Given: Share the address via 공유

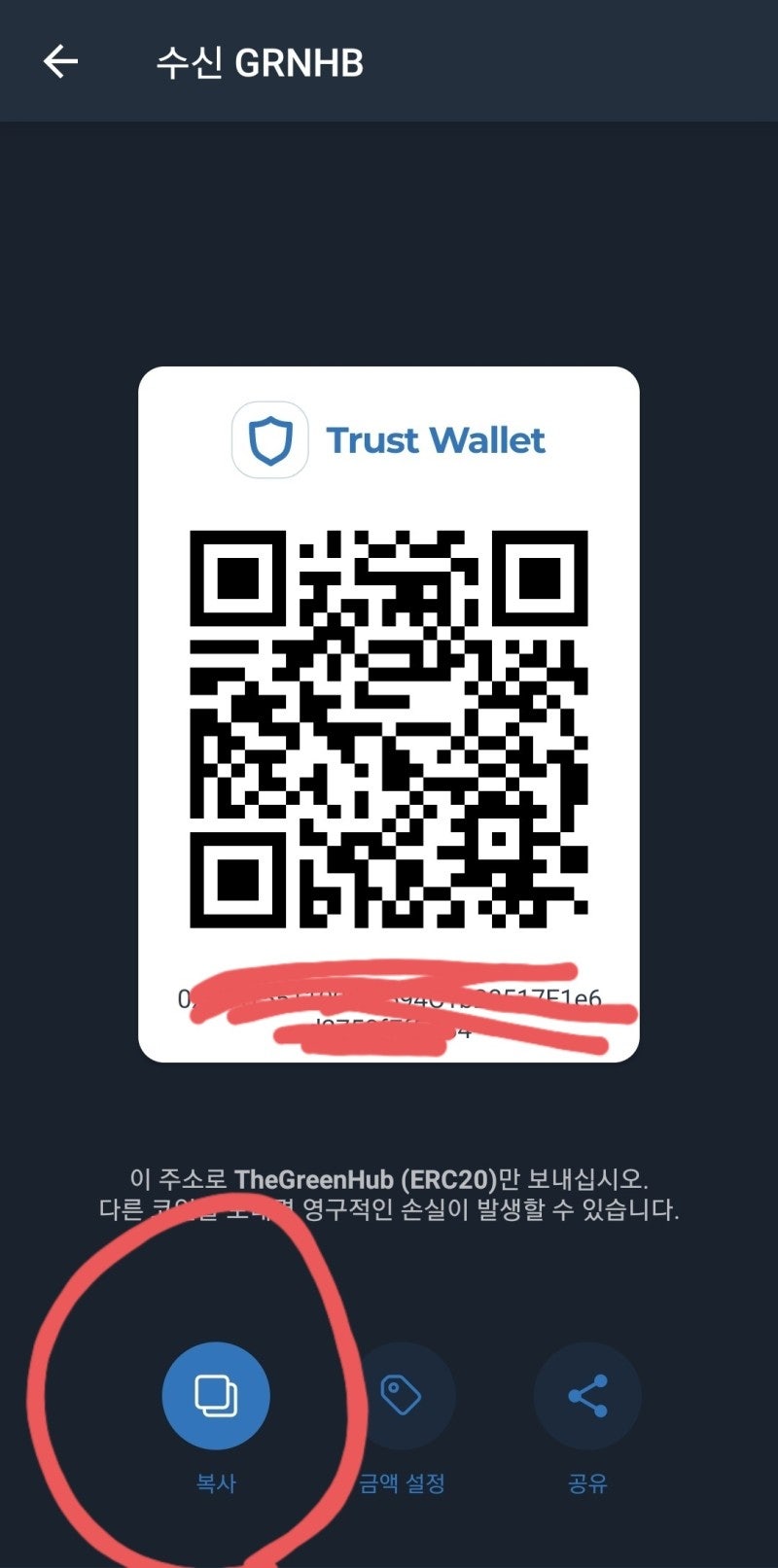Looking at the screenshot, I should pos(587,1396).
